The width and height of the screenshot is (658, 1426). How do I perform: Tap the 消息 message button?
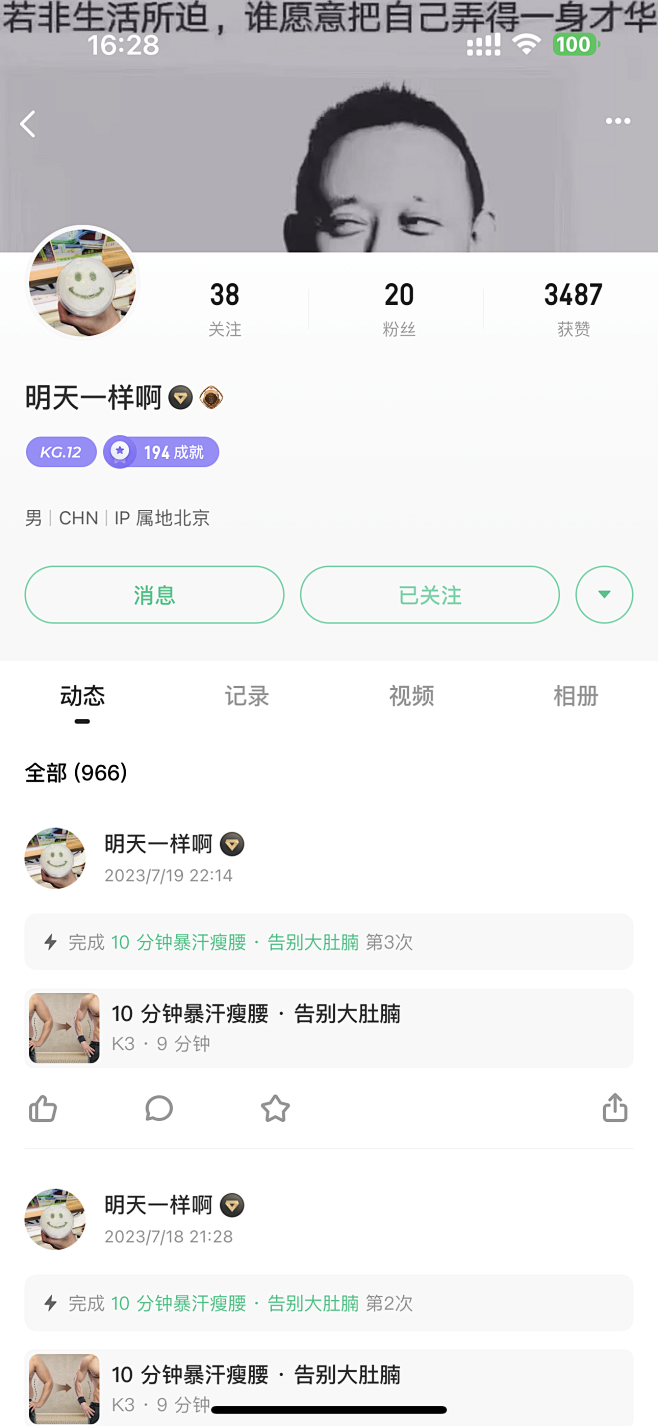(x=154, y=595)
